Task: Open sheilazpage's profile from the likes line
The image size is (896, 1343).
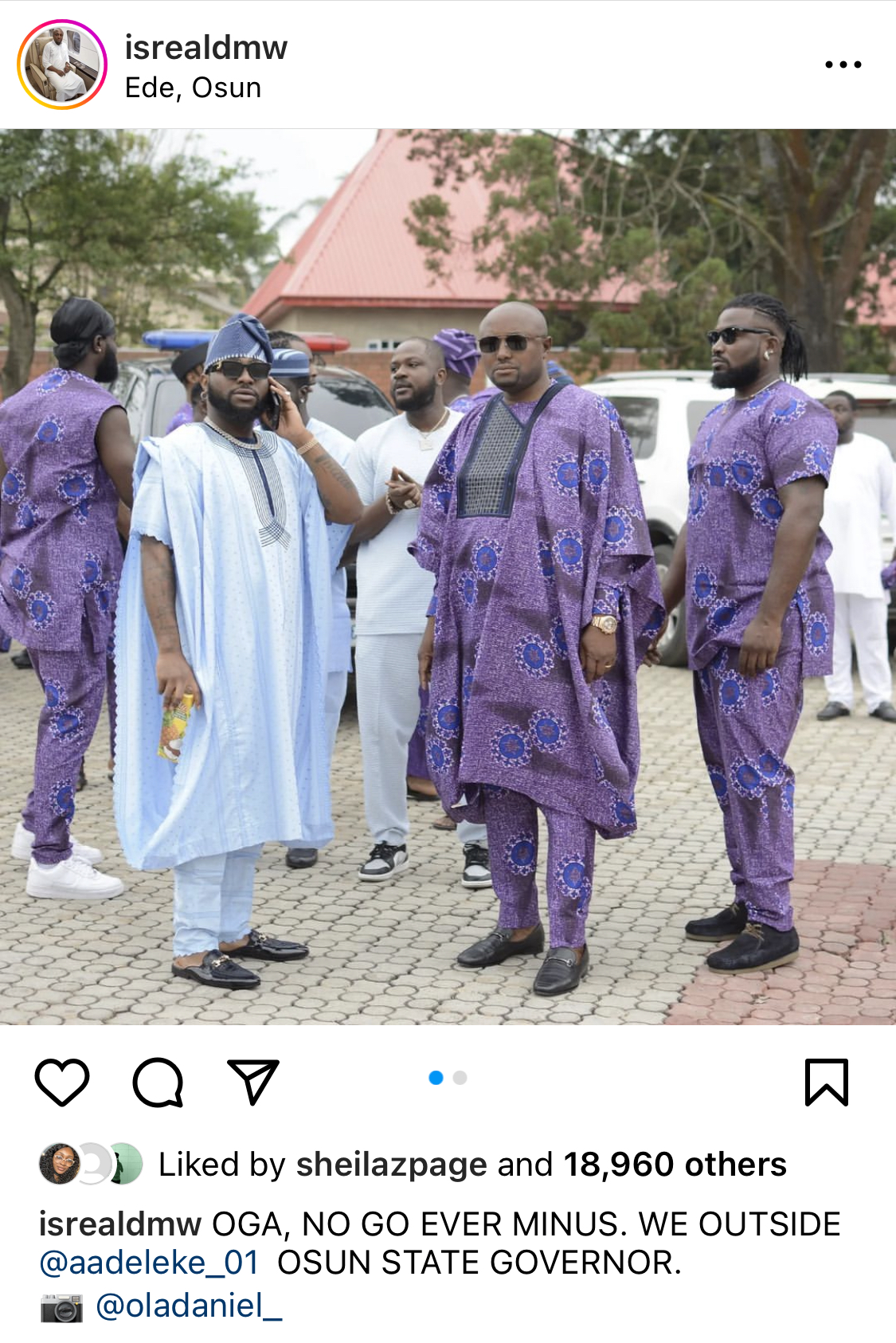Action: [391, 1165]
